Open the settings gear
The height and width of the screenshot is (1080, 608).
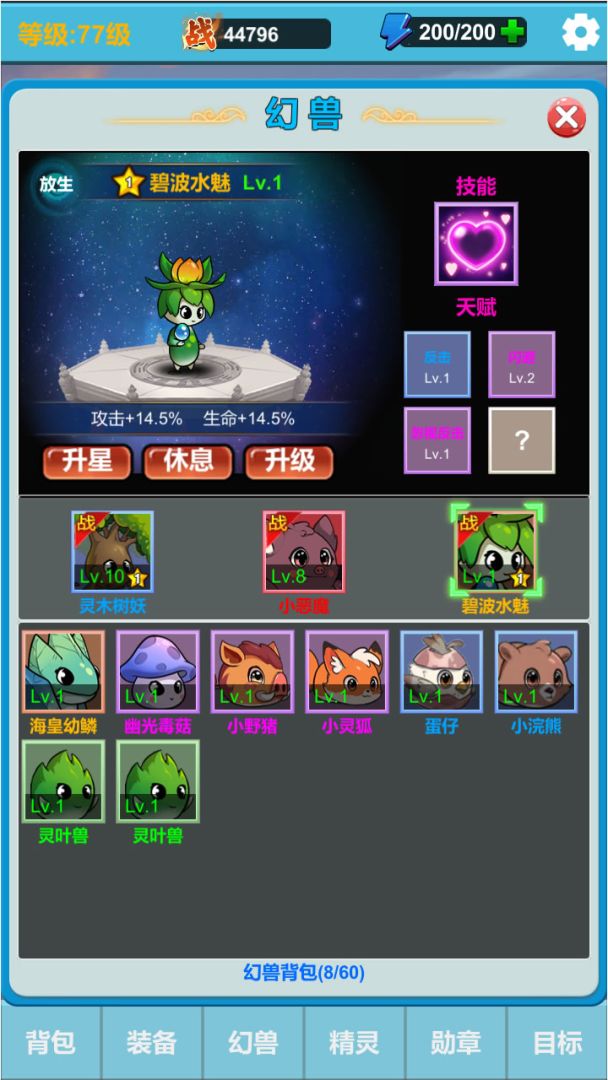pos(580,33)
